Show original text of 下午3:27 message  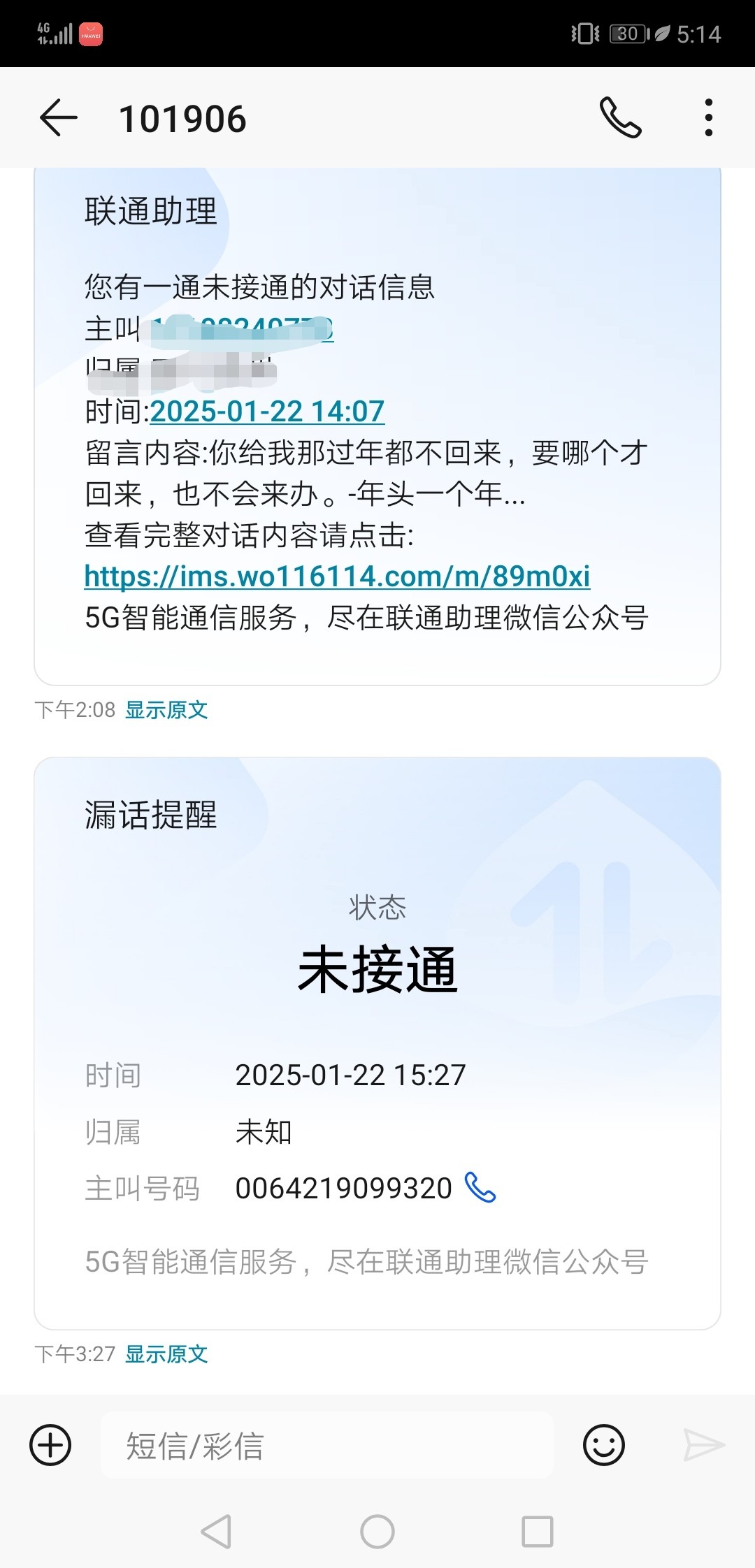coord(166,1354)
